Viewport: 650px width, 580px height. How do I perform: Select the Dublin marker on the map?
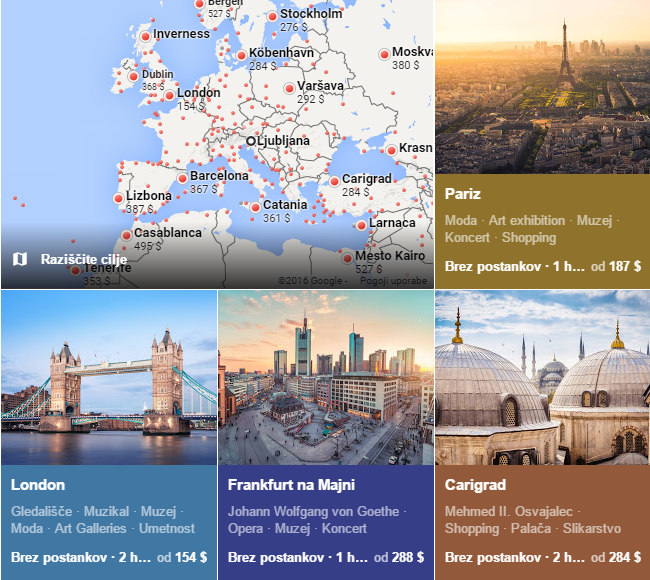coord(133,76)
